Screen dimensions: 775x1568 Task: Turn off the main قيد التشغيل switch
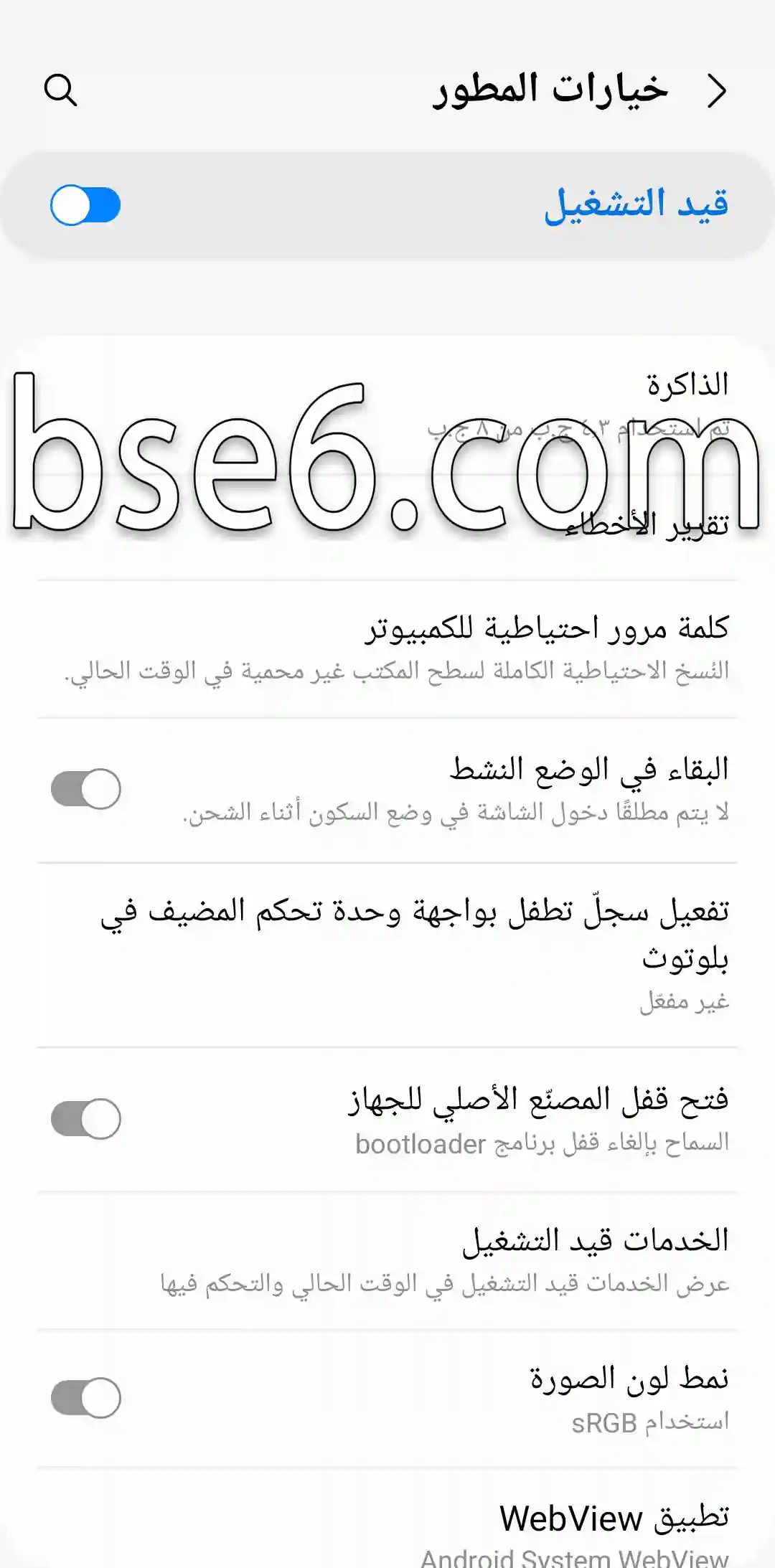coord(85,205)
